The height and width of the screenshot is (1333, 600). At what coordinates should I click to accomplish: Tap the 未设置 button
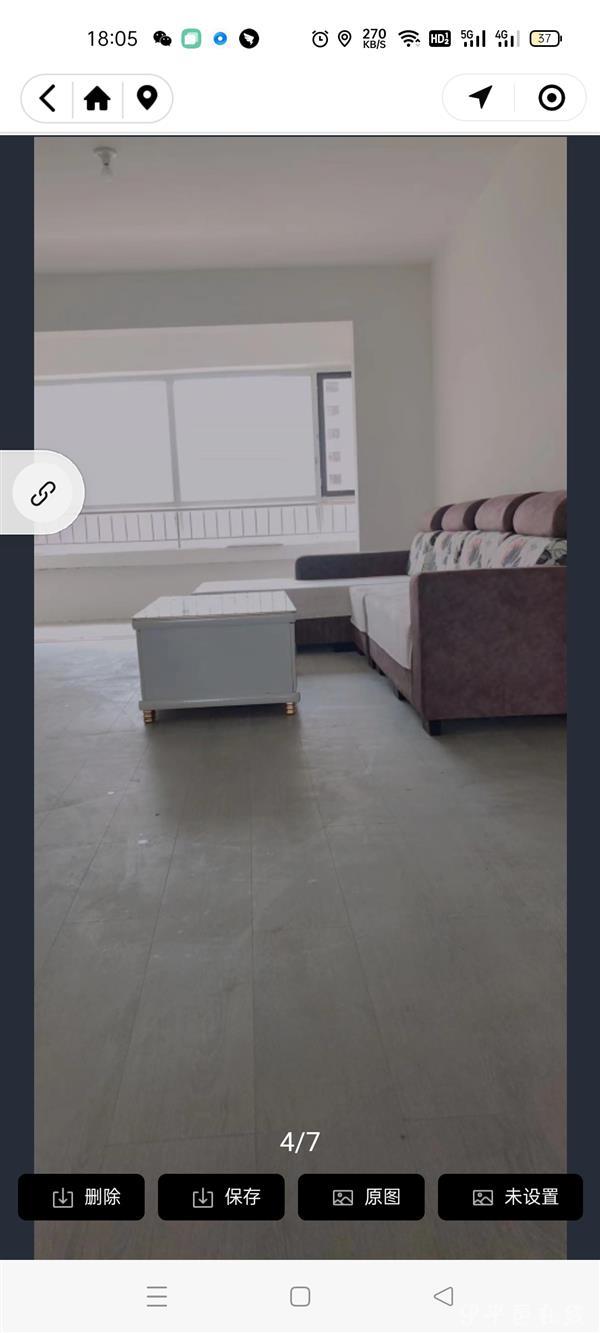(x=510, y=1197)
